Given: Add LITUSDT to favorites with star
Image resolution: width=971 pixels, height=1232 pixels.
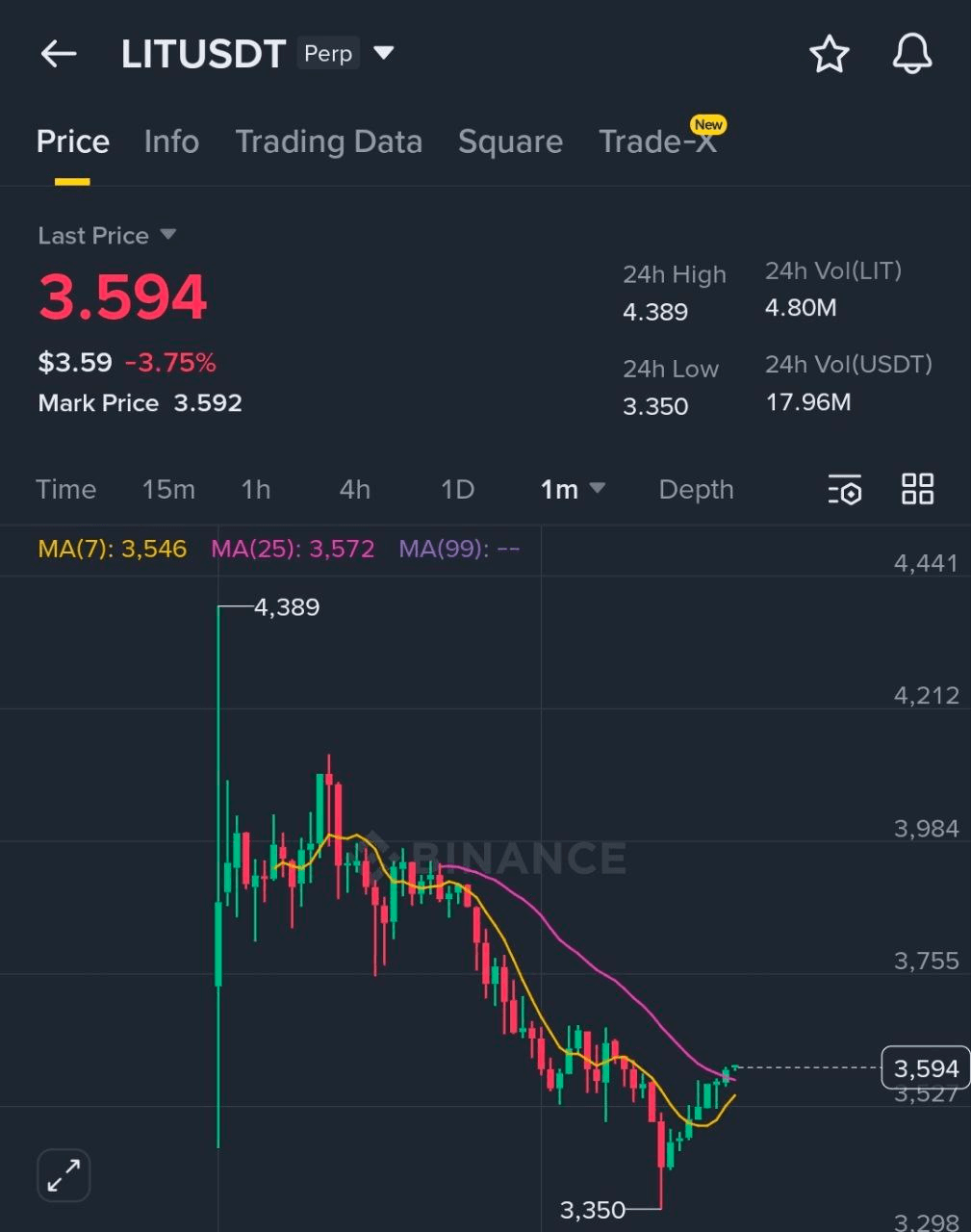Looking at the screenshot, I should click(x=829, y=54).
